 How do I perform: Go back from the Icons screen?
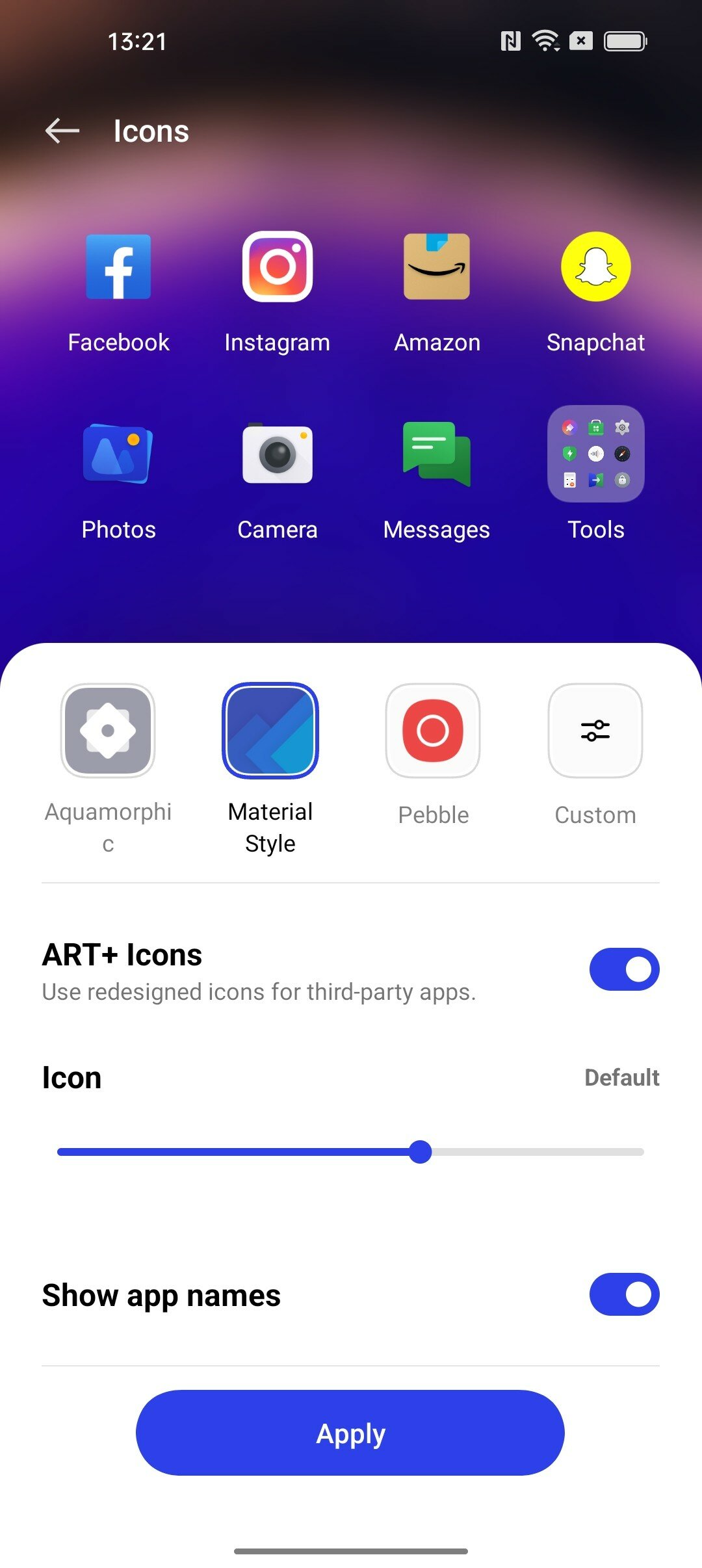coord(62,131)
